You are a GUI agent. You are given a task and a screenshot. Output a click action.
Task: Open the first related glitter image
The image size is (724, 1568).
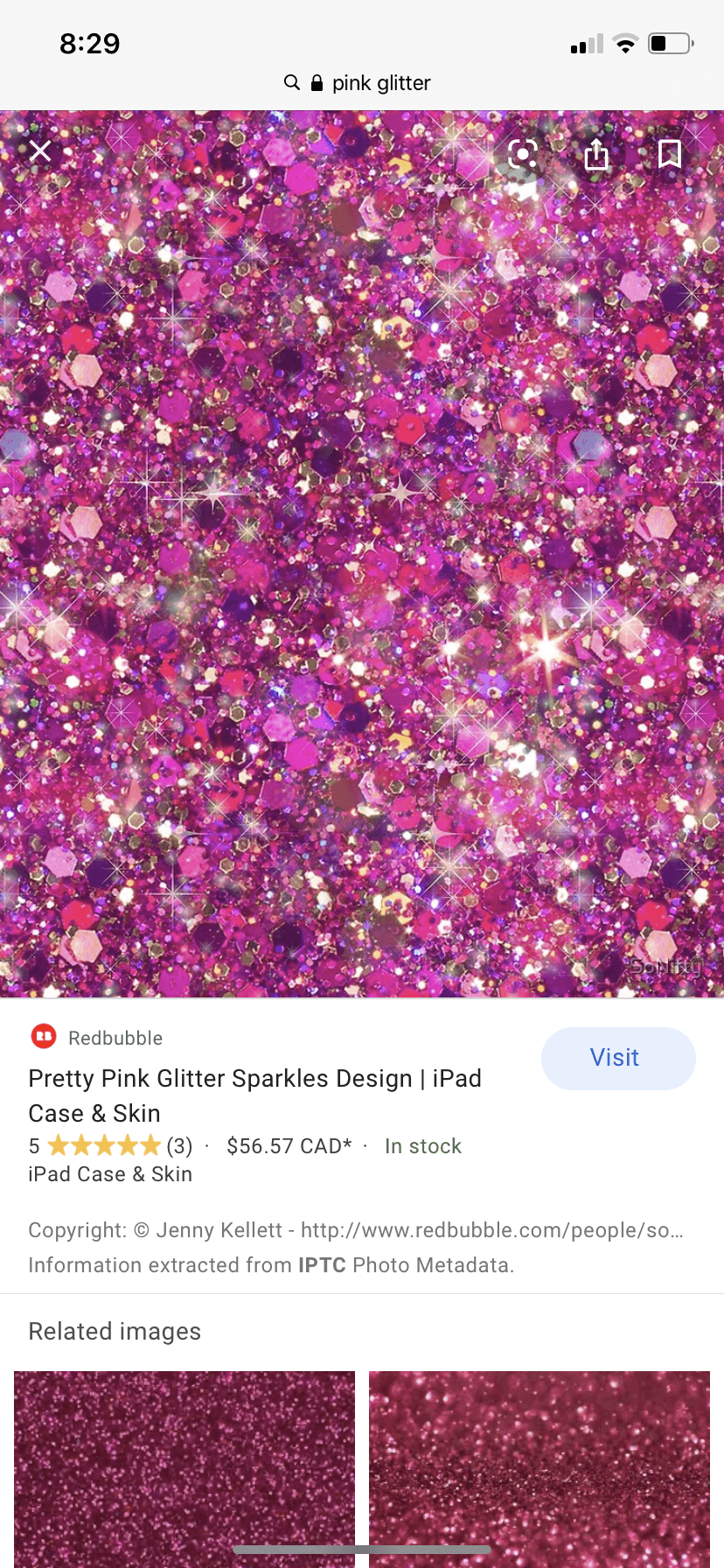(184, 1469)
